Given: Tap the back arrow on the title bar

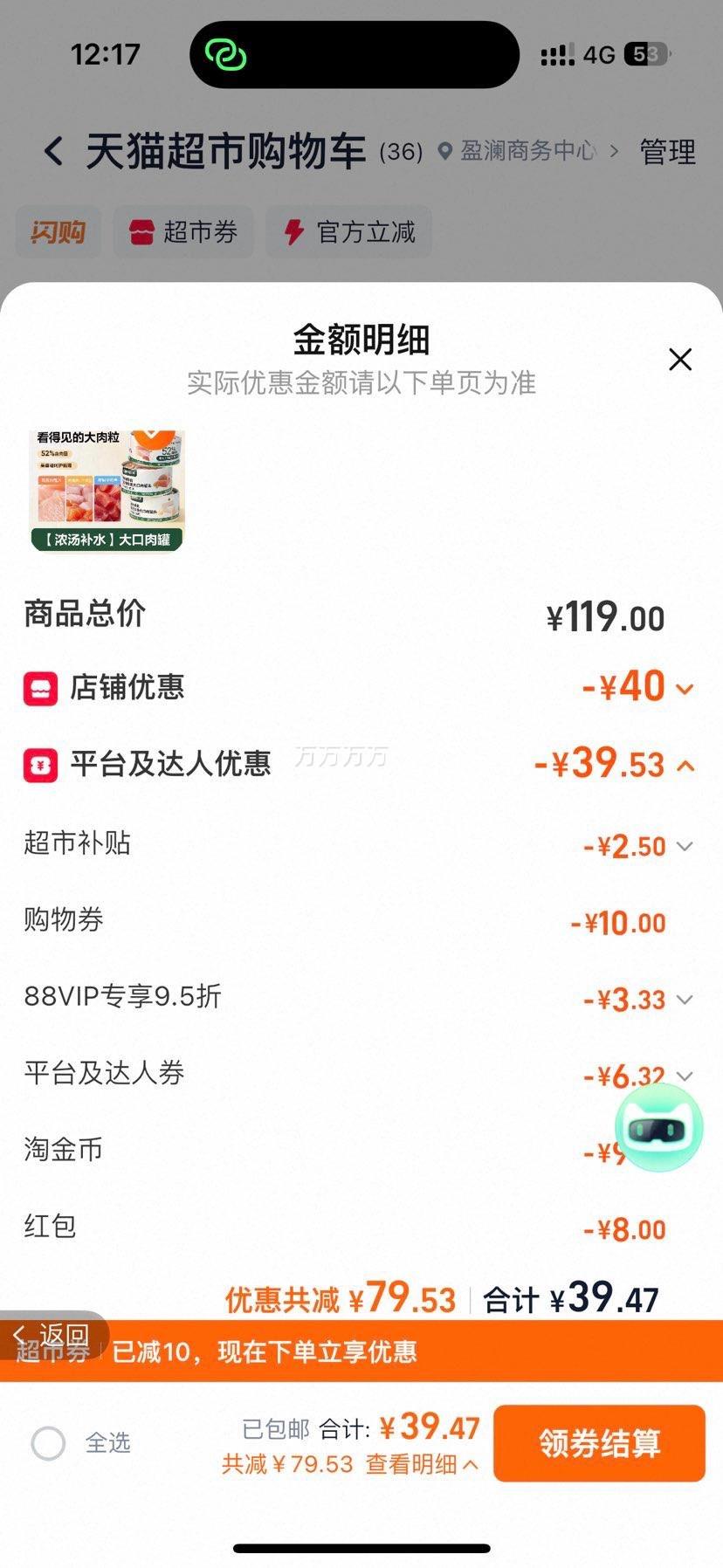Looking at the screenshot, I should (54, 151).
